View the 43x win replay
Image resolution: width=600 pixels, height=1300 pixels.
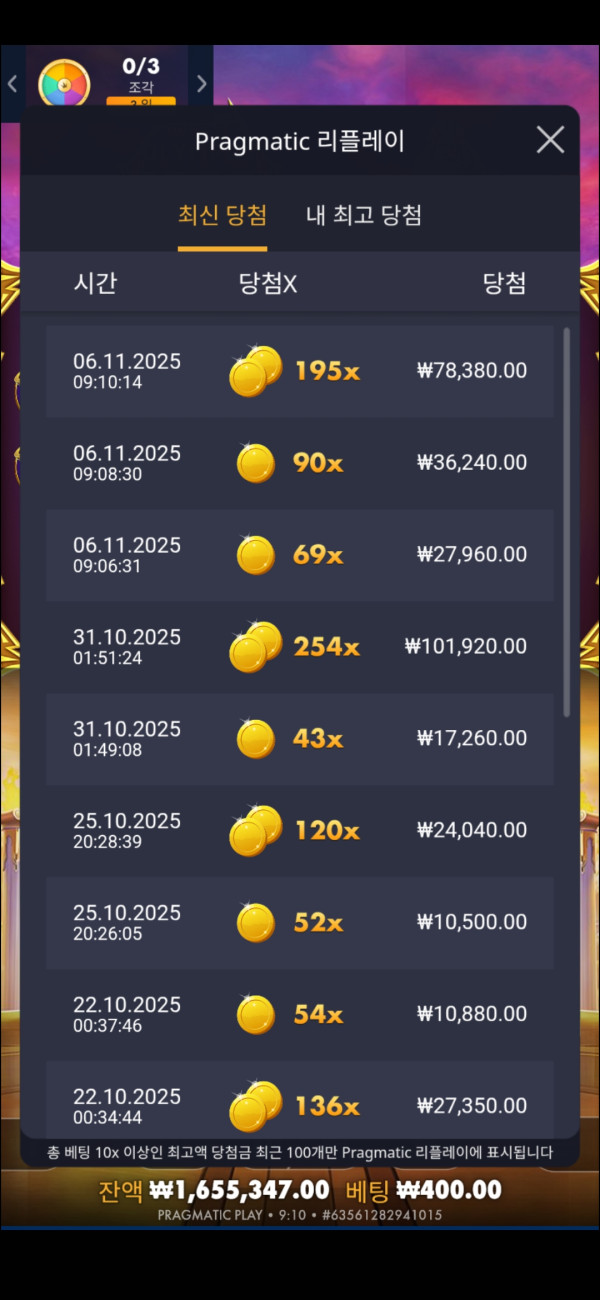[x=300, y=739]
